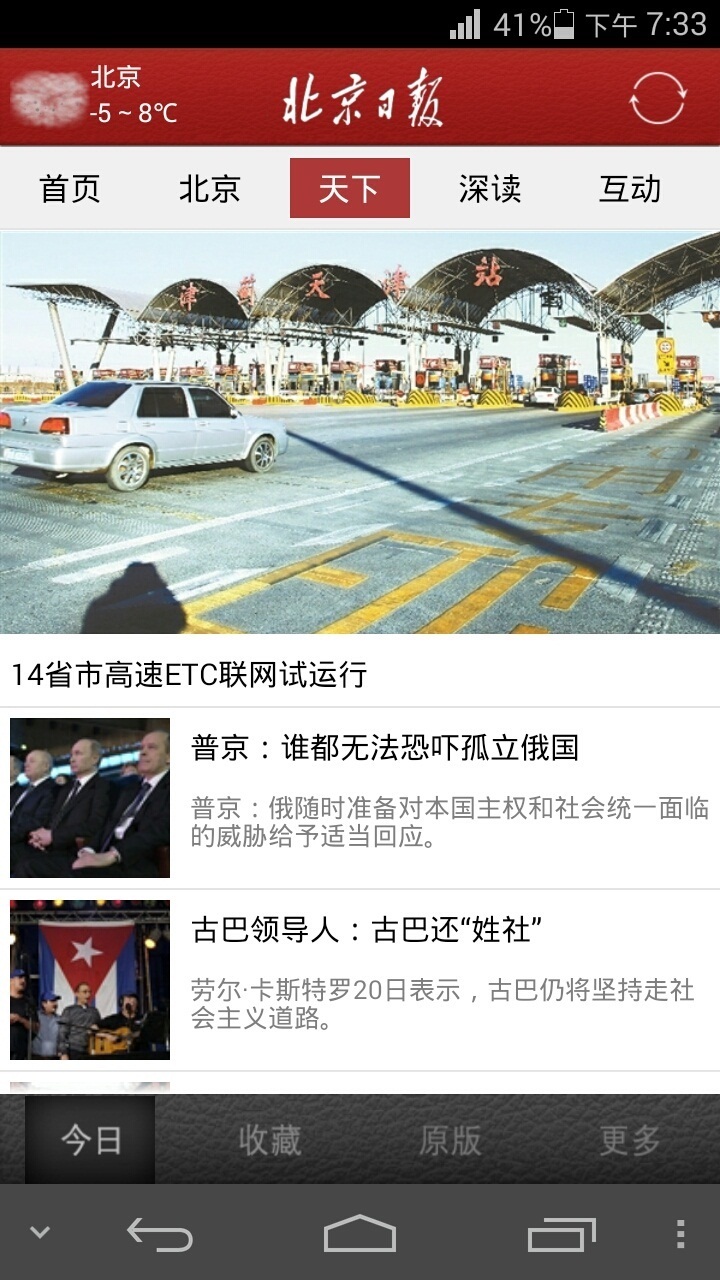Viewport: 720px width, 1280px height.
Task: Select 今日 in the bottom bar
Action: [90, 1140]
